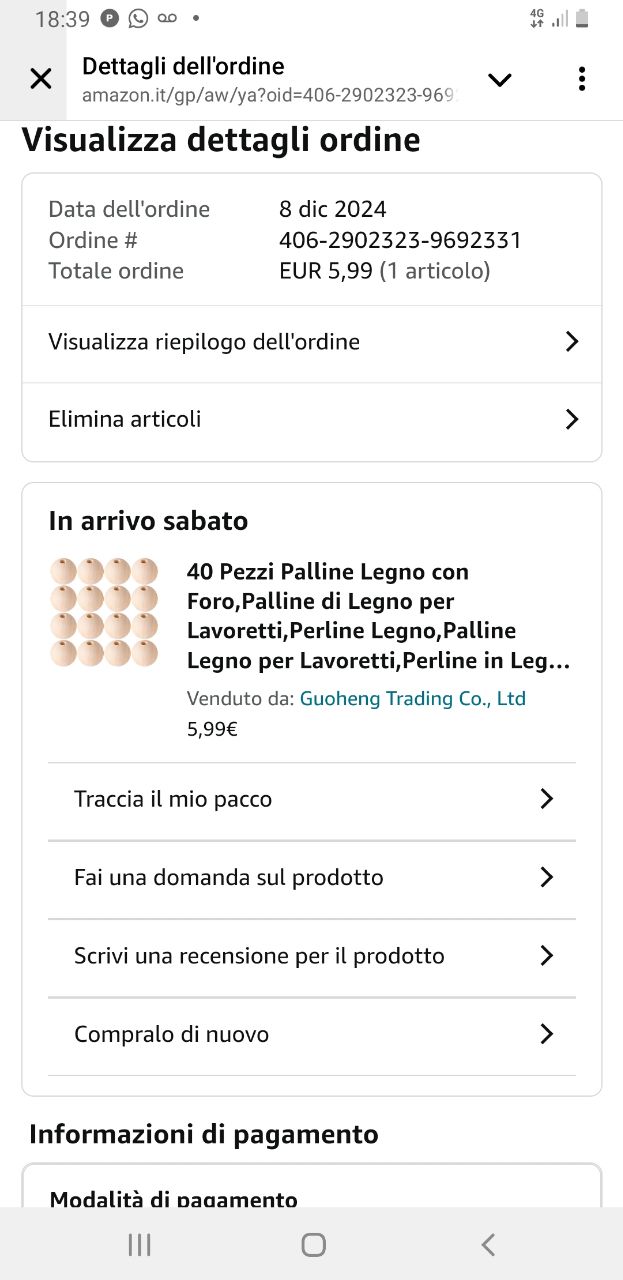Select Traccia il mio pacco
Viewport: 623px width, 1280px height.
(x=311, y=799)
